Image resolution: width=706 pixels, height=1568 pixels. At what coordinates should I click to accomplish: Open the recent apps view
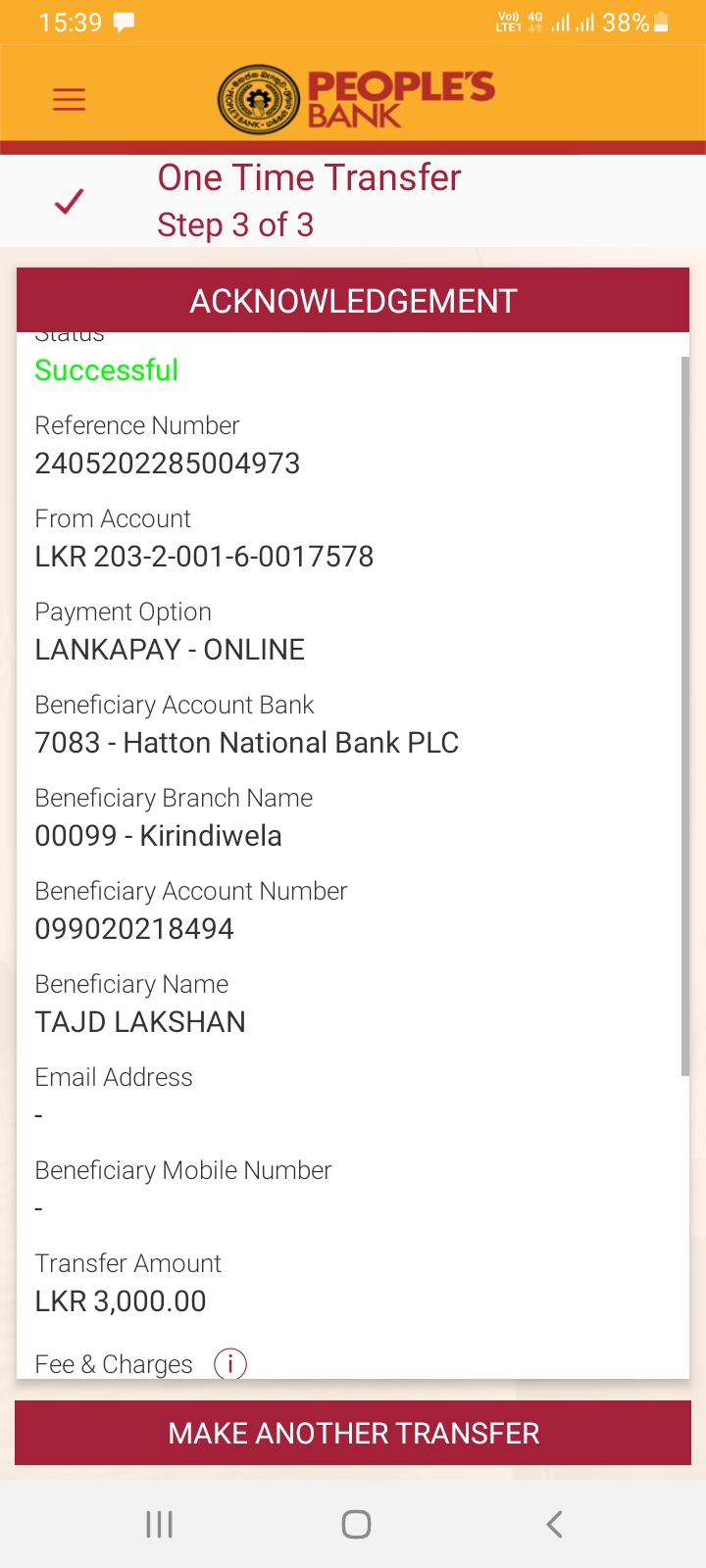[159, 1524]
